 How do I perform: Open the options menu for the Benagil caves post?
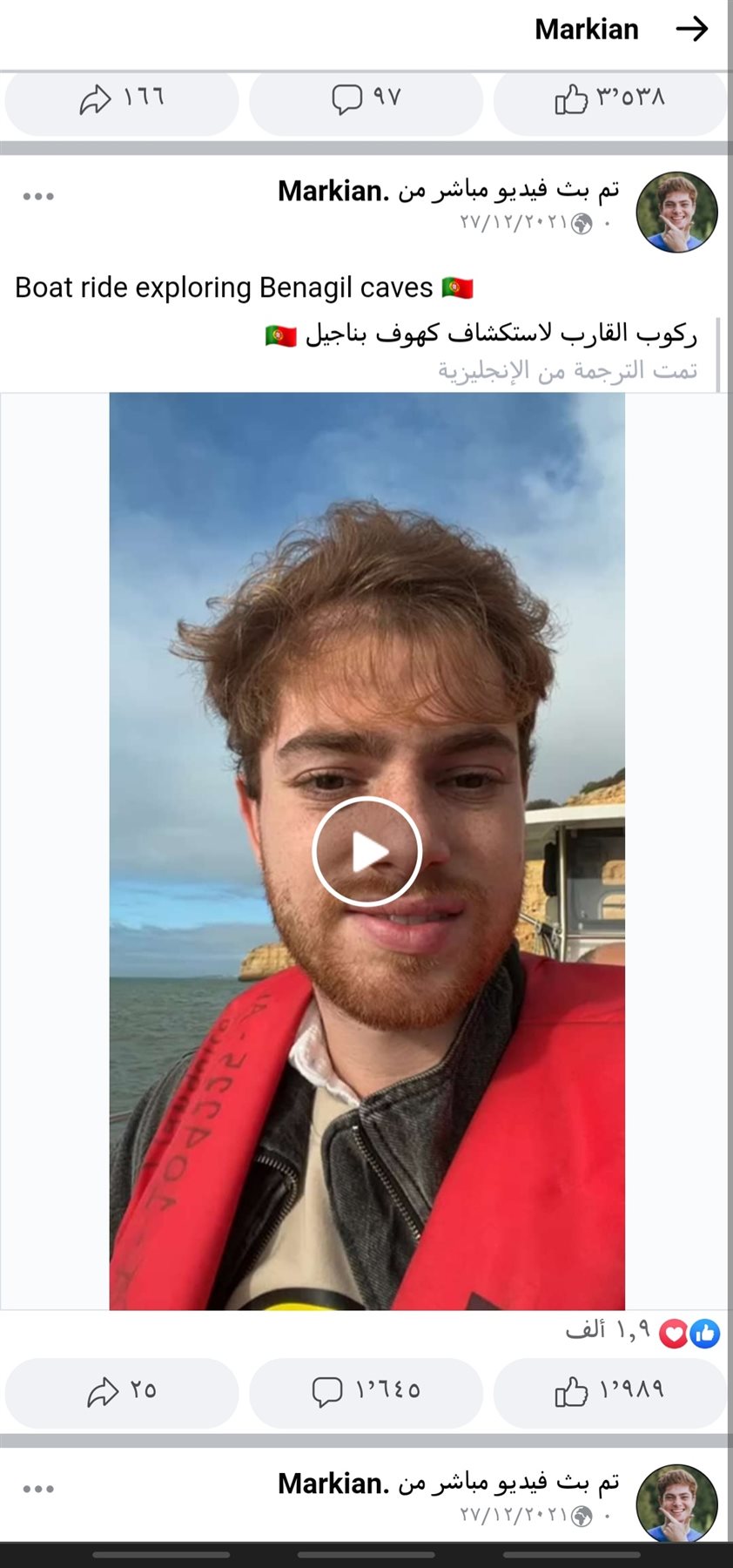[38, 197]
